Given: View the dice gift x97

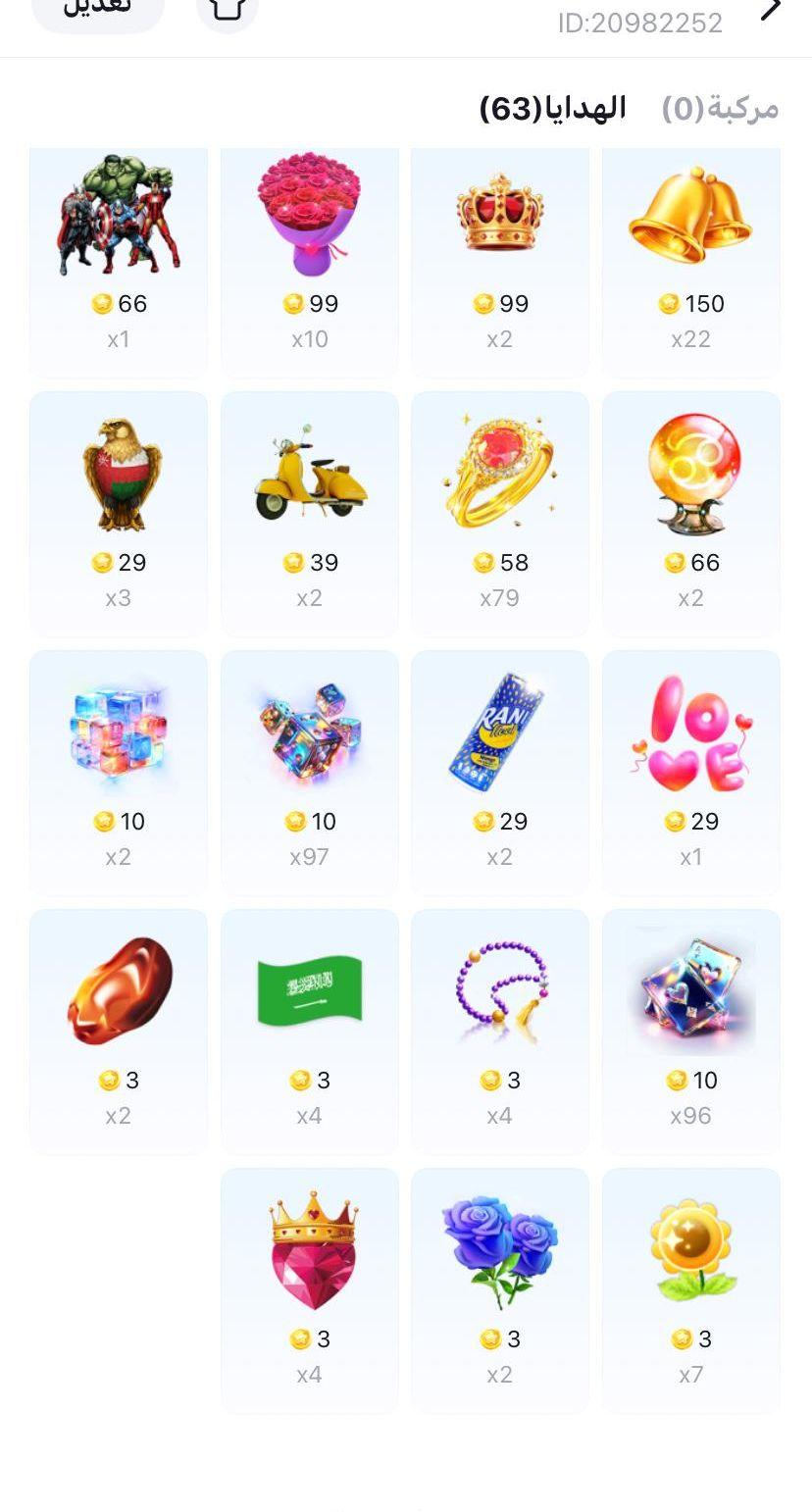Looking at the screenshot, I should [x=310, y=773].
